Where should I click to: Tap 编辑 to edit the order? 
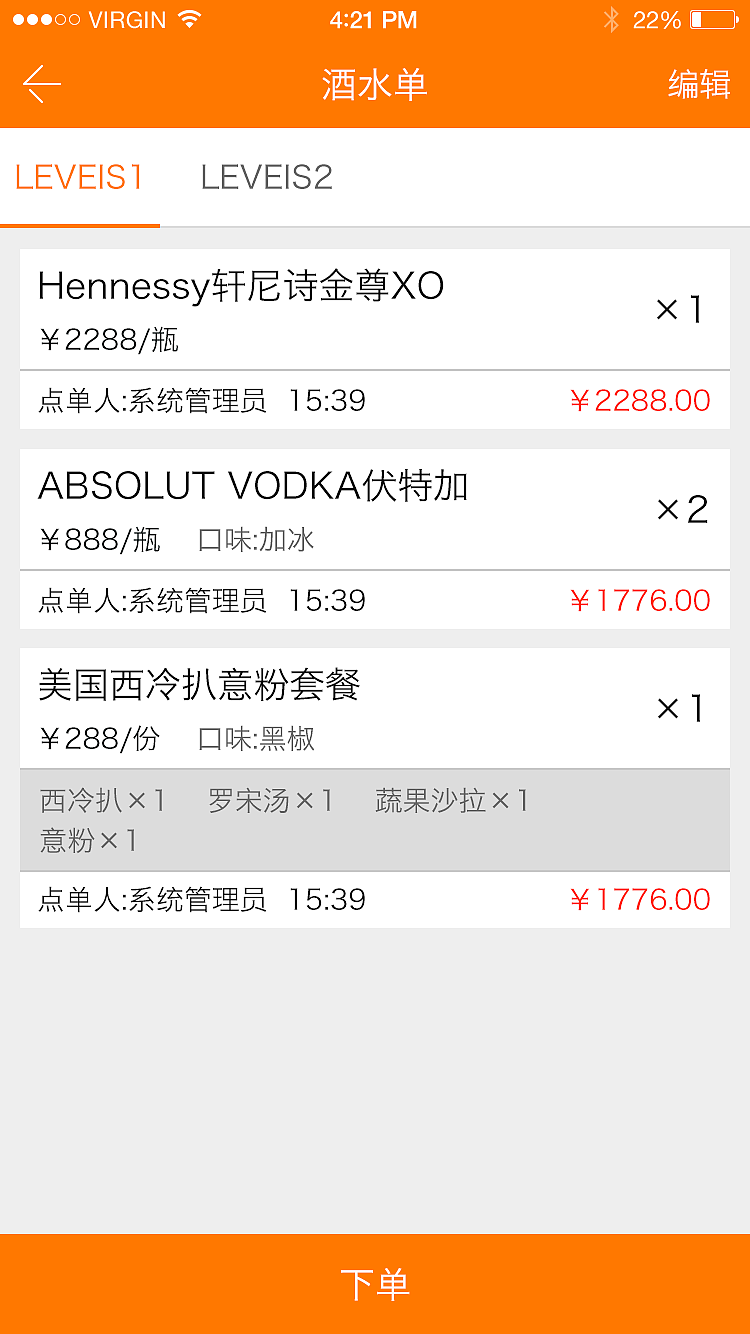point(699,84)
